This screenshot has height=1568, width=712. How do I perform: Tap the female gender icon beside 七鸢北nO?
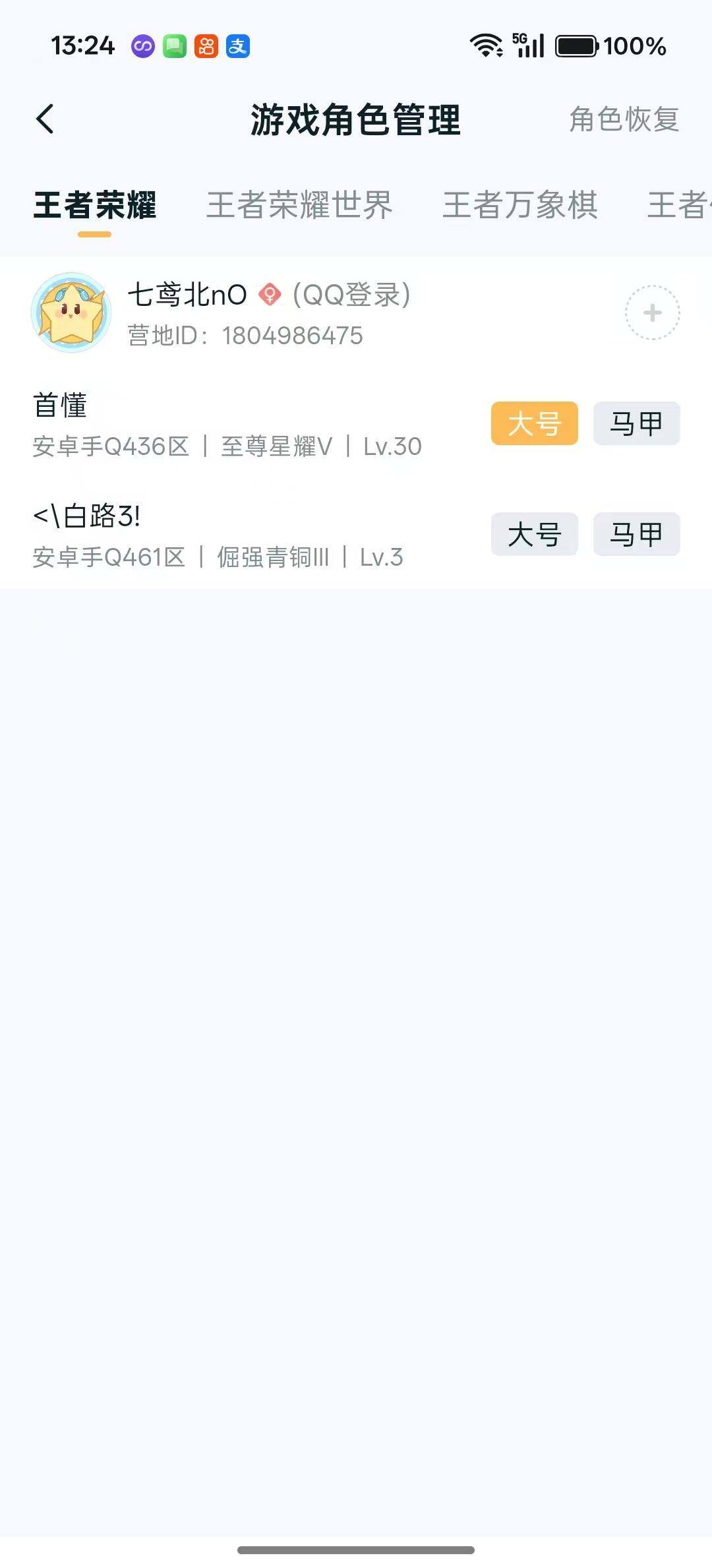click(271, 295)
